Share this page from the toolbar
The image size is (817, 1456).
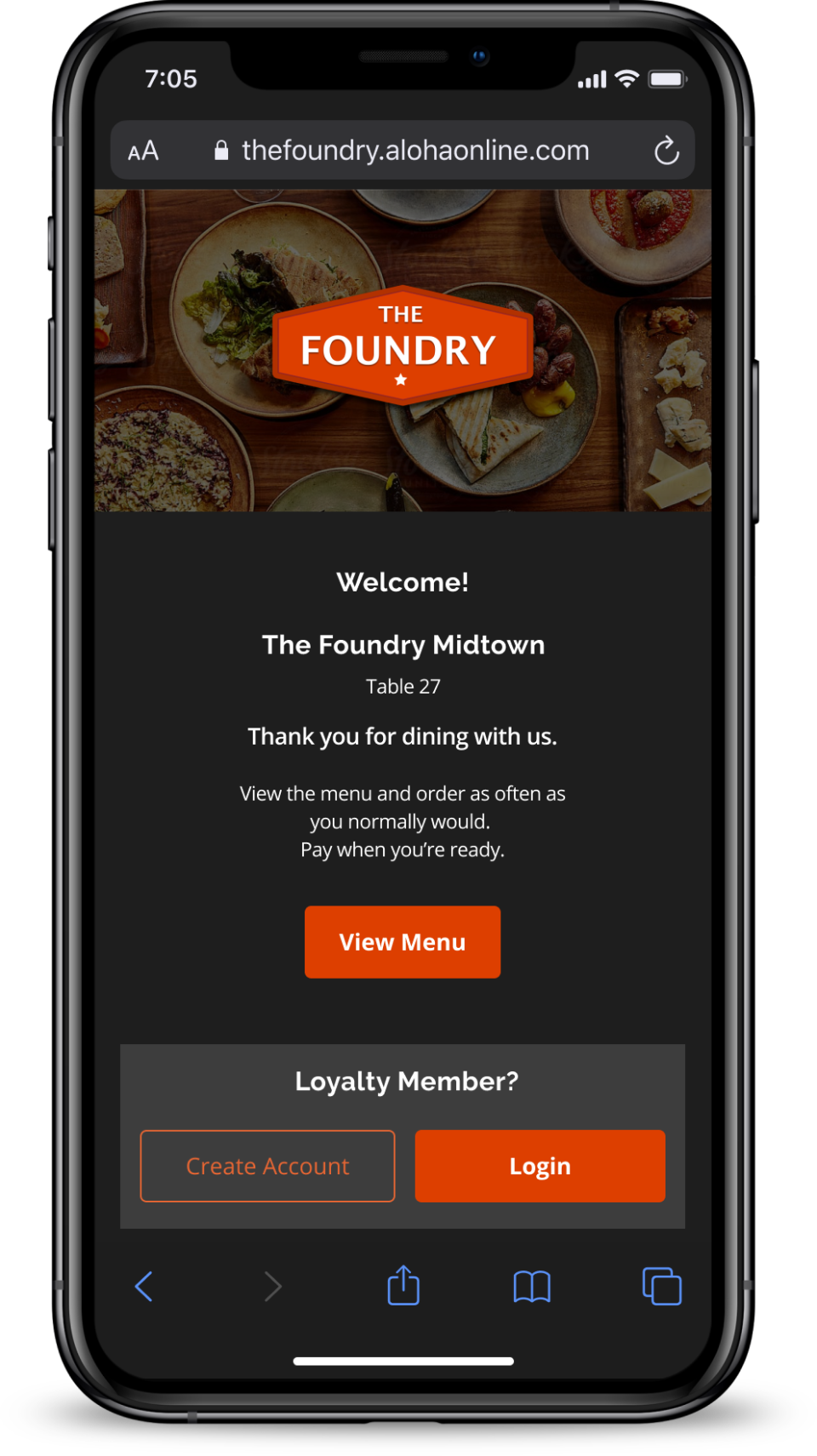(x=403, y=1285)
